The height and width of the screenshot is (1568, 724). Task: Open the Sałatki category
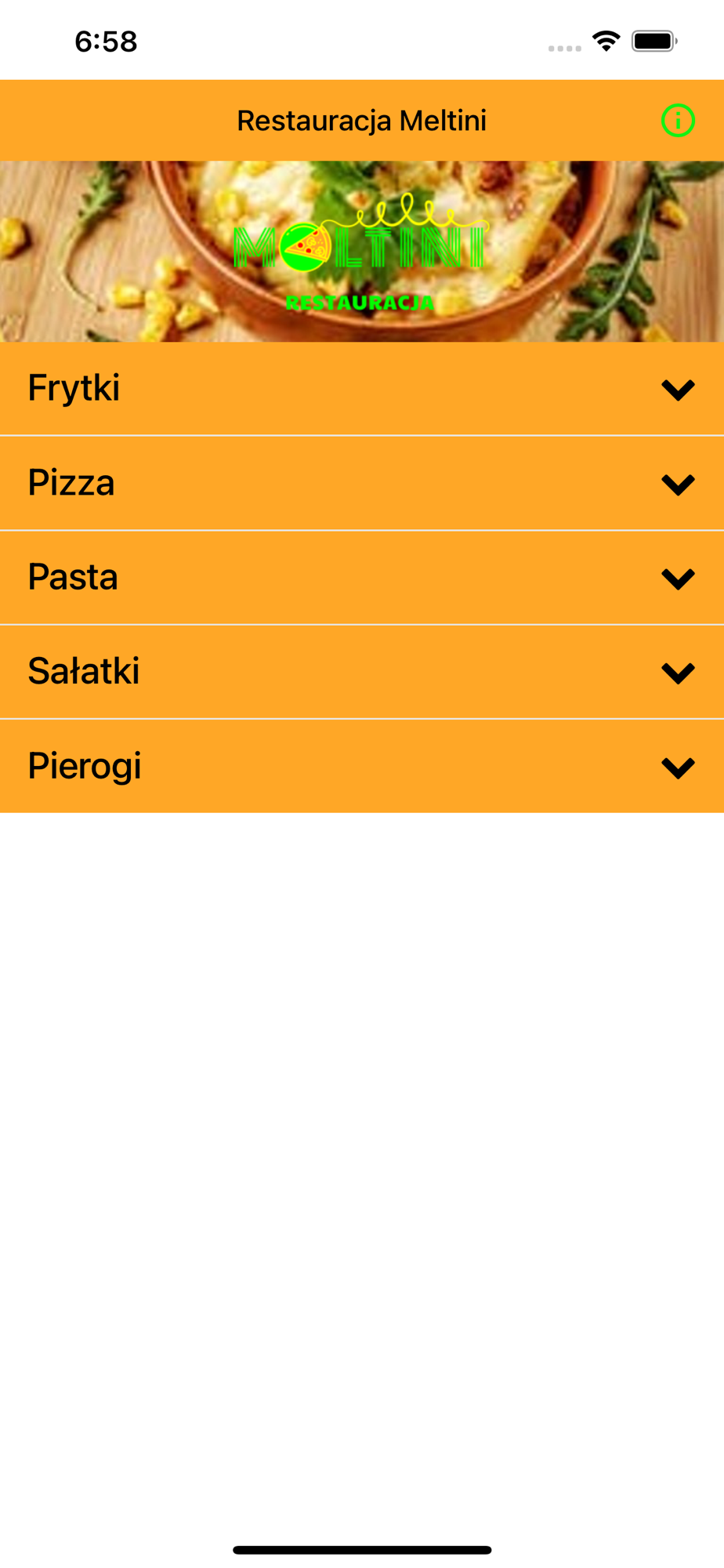click(678, 672)
